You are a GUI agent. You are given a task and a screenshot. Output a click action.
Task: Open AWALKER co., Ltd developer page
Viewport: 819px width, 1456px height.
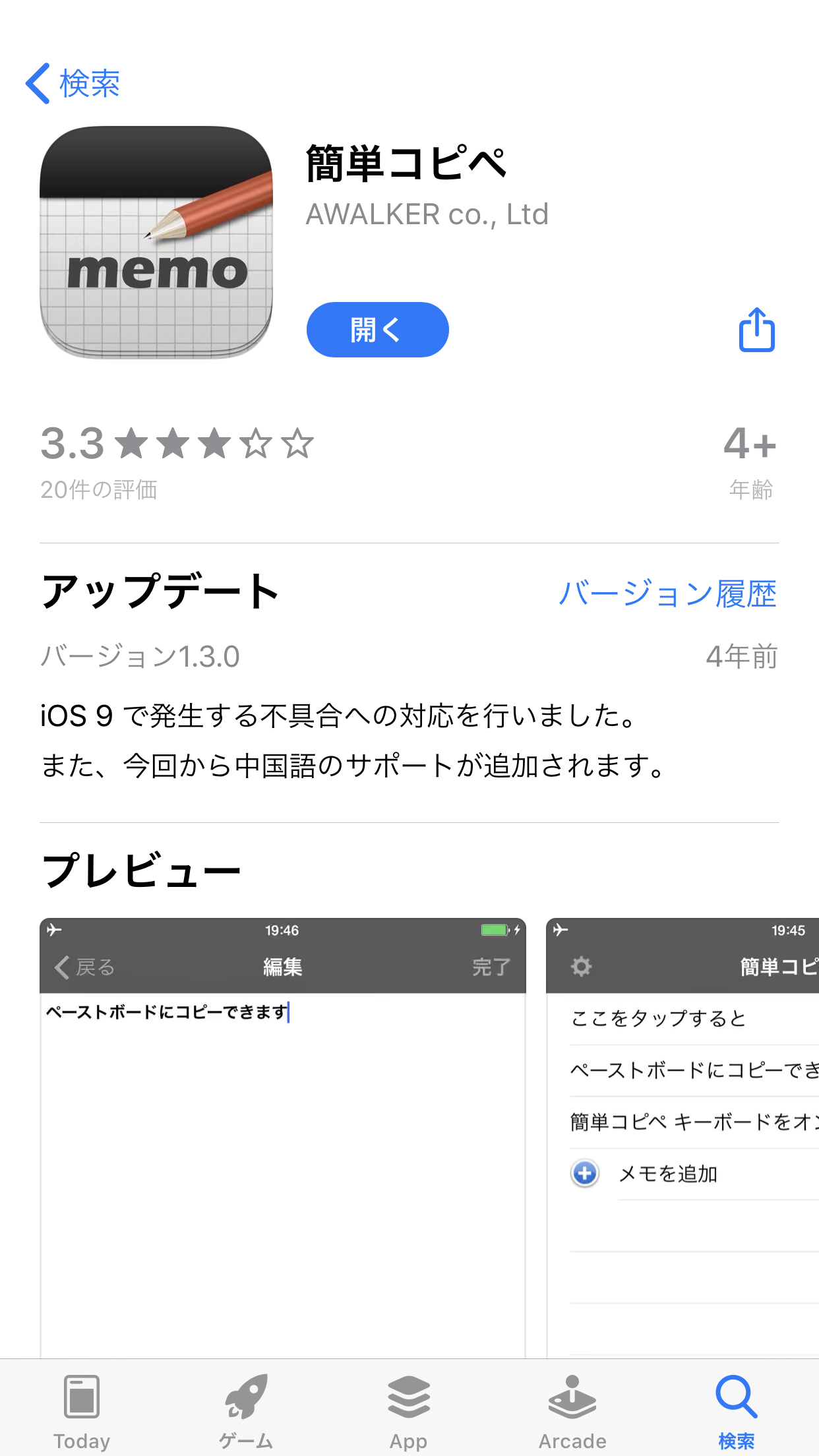[x=427, y=214]
